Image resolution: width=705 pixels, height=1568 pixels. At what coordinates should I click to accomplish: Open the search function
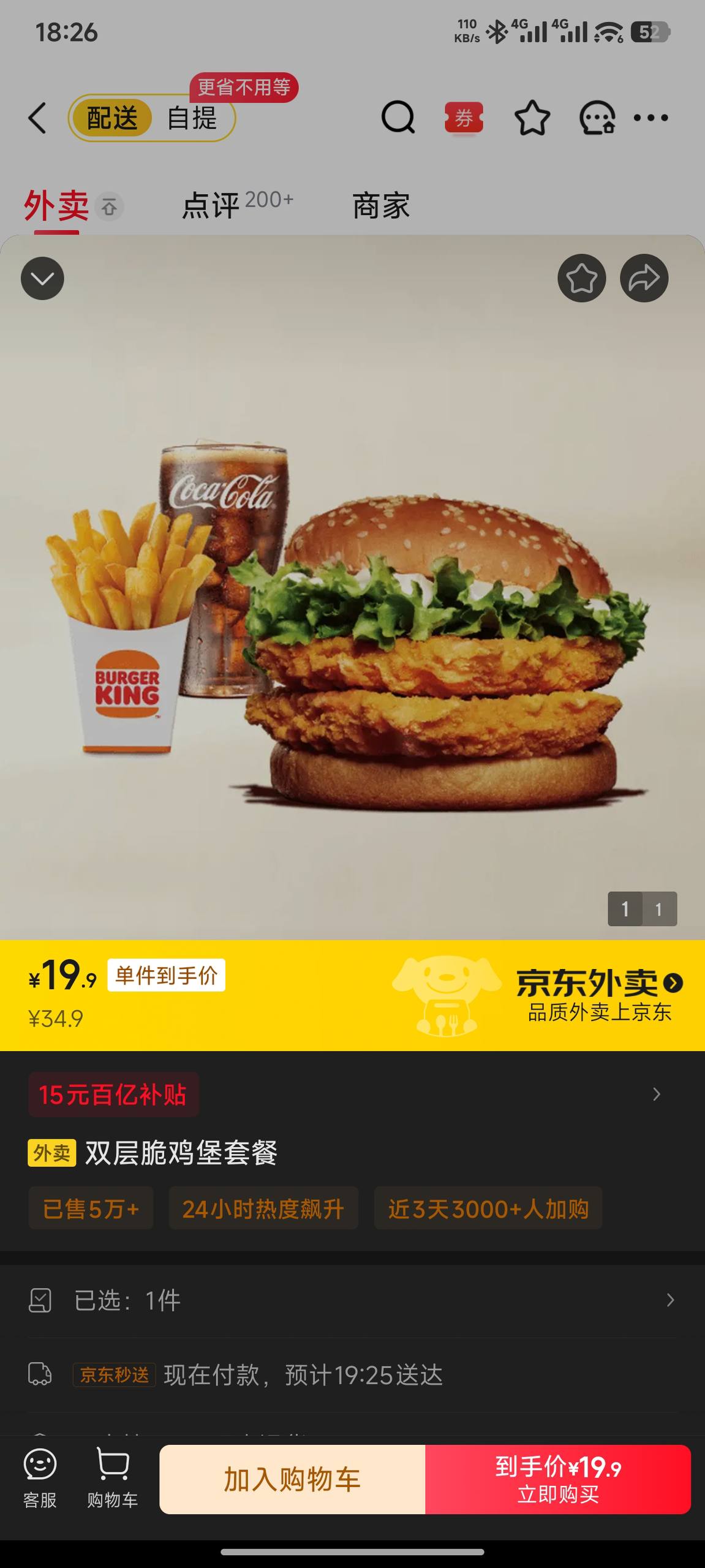(399, 118)
